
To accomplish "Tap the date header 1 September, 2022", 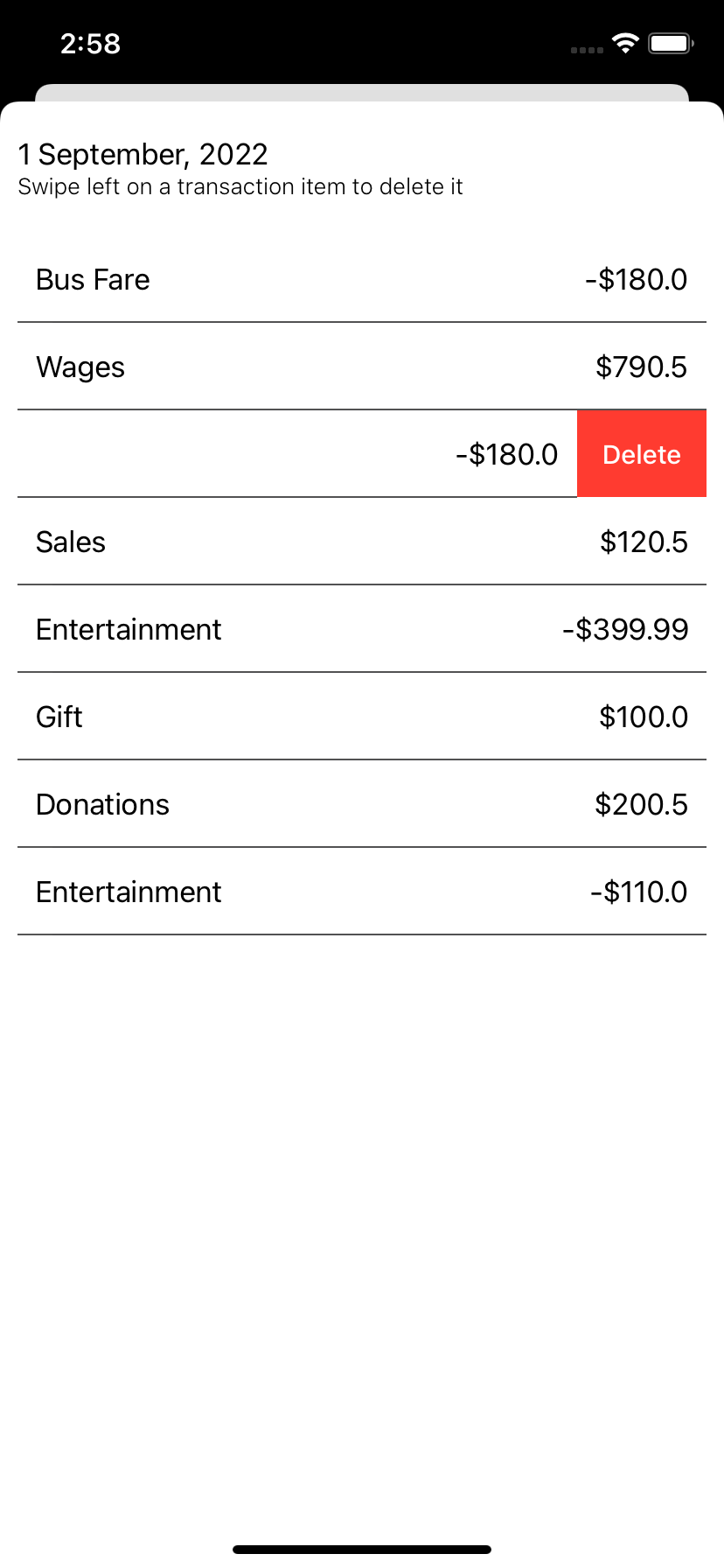I will 143,154.
